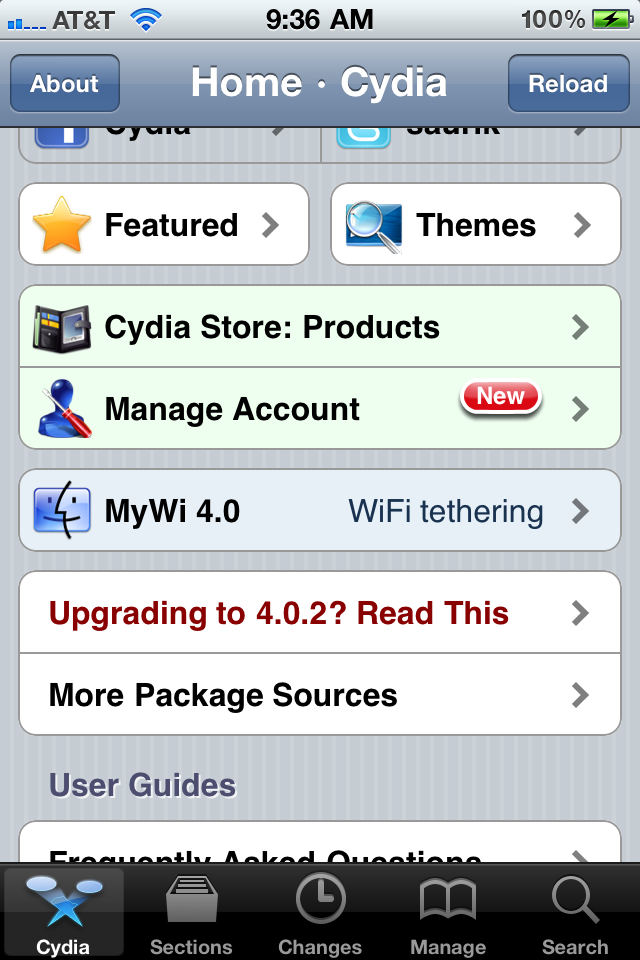Viewport: 640px width, 960px height.
Task: Open Cydia Store: Products
Action: click(320, 327)
